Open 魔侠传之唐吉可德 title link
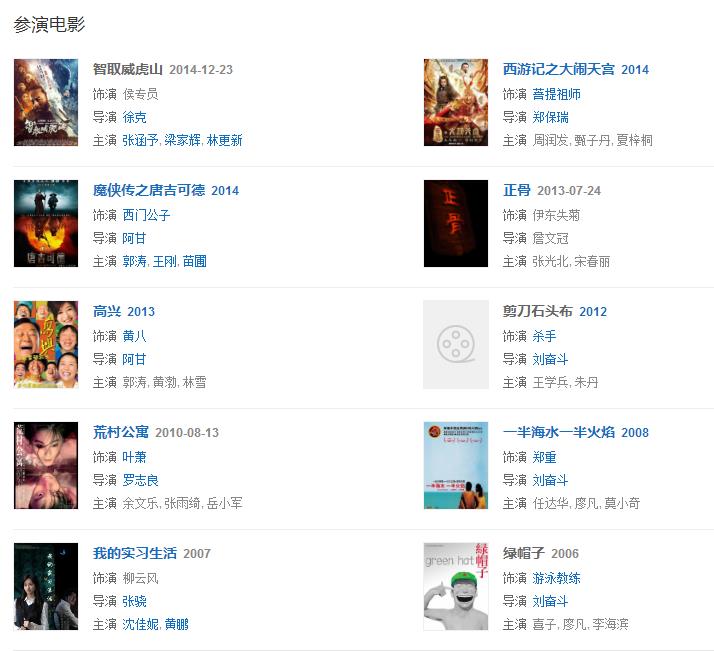Viewport: 714px width, 651px height. [149, 190]
